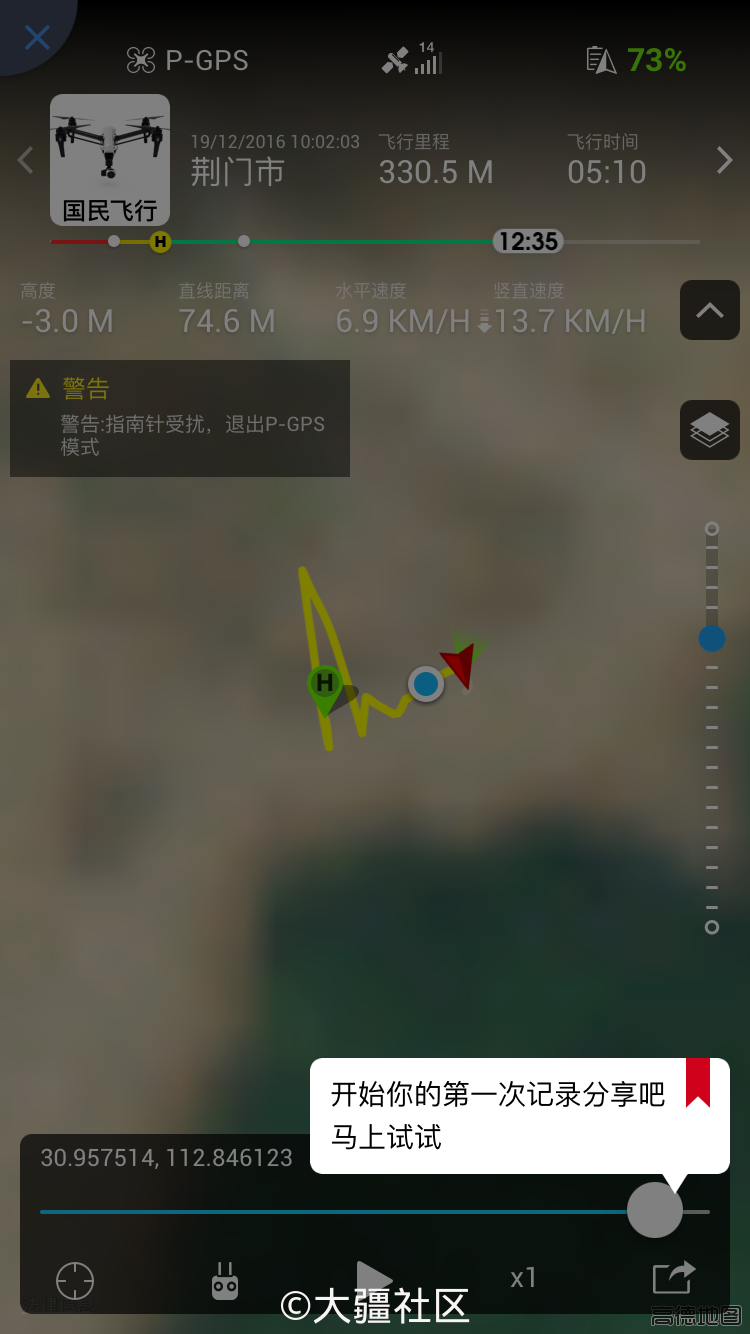Viewport: 750px width, 1334px height.
Task: Close the flight record screen
Action: pyautogui.click(x=35, y=38)
